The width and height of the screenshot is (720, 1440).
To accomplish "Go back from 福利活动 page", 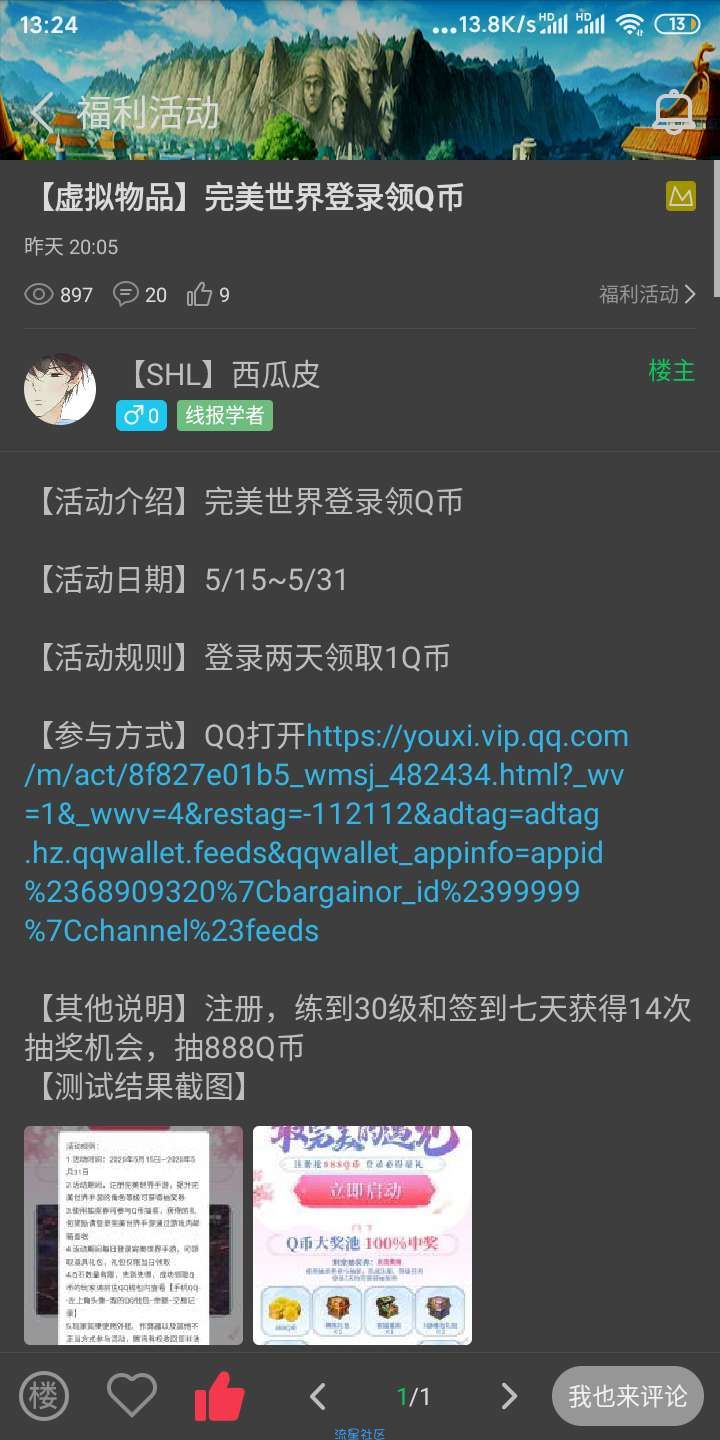I will [x=42, y=112].
